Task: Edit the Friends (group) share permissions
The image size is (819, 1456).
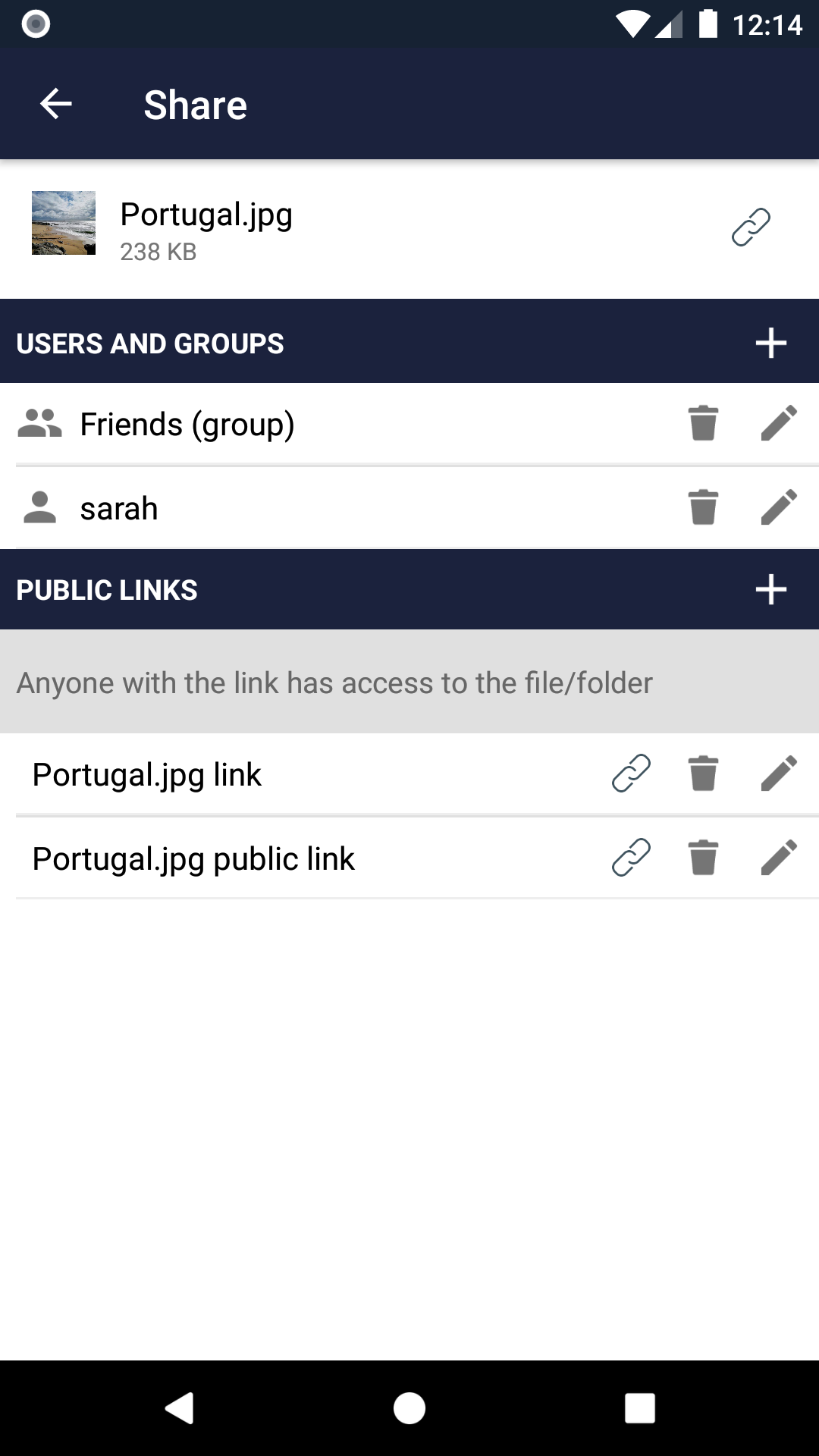Action: pos(779,423)
